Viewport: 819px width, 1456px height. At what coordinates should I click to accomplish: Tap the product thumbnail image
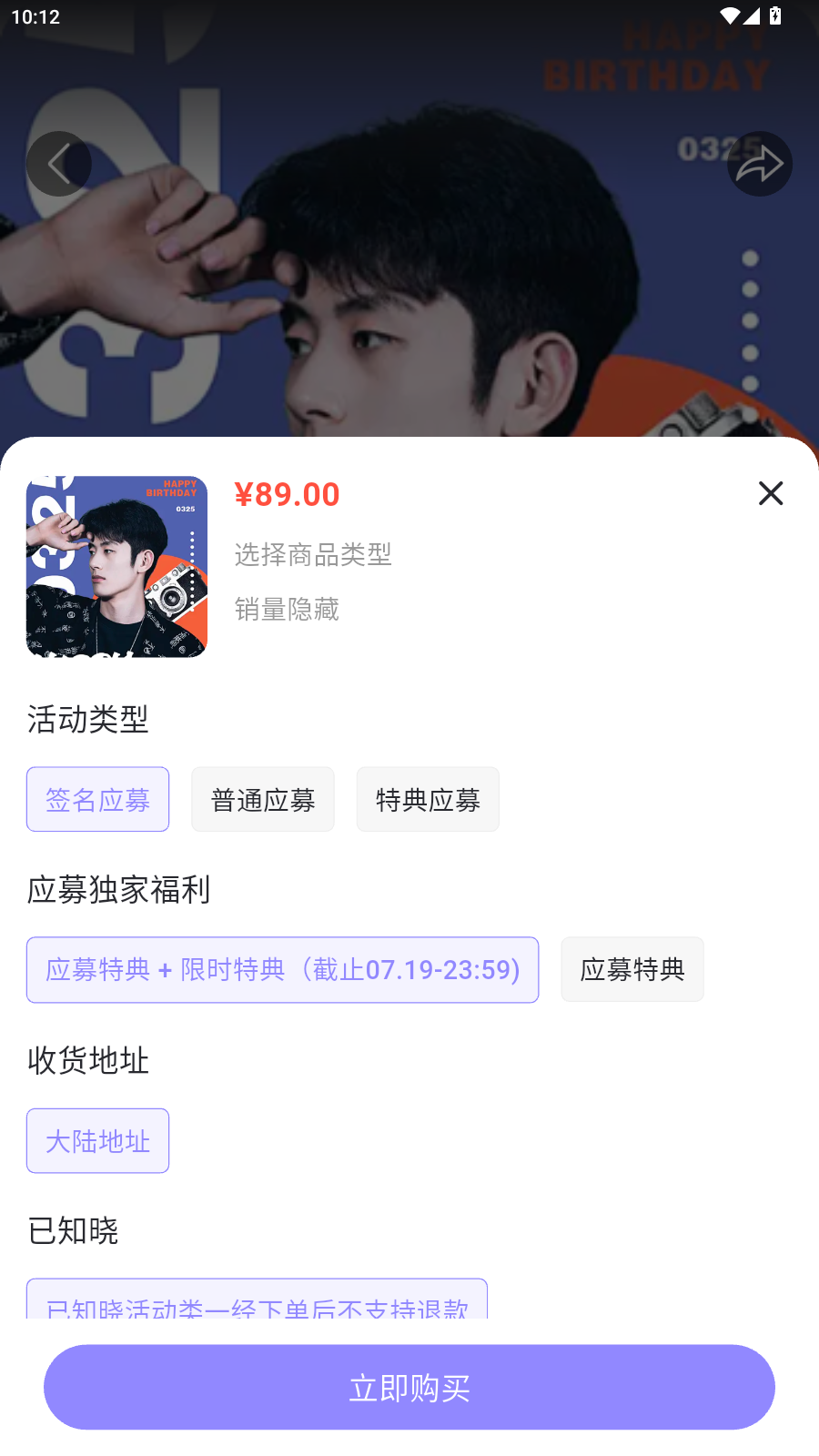pos(116,566)
